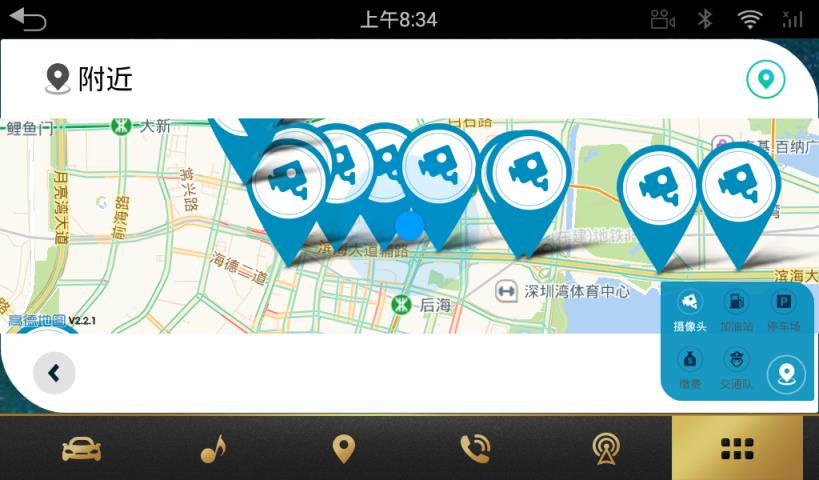Select the 加油站 gas station category
This screenshot has width=819, height=480.
point(736,309)
